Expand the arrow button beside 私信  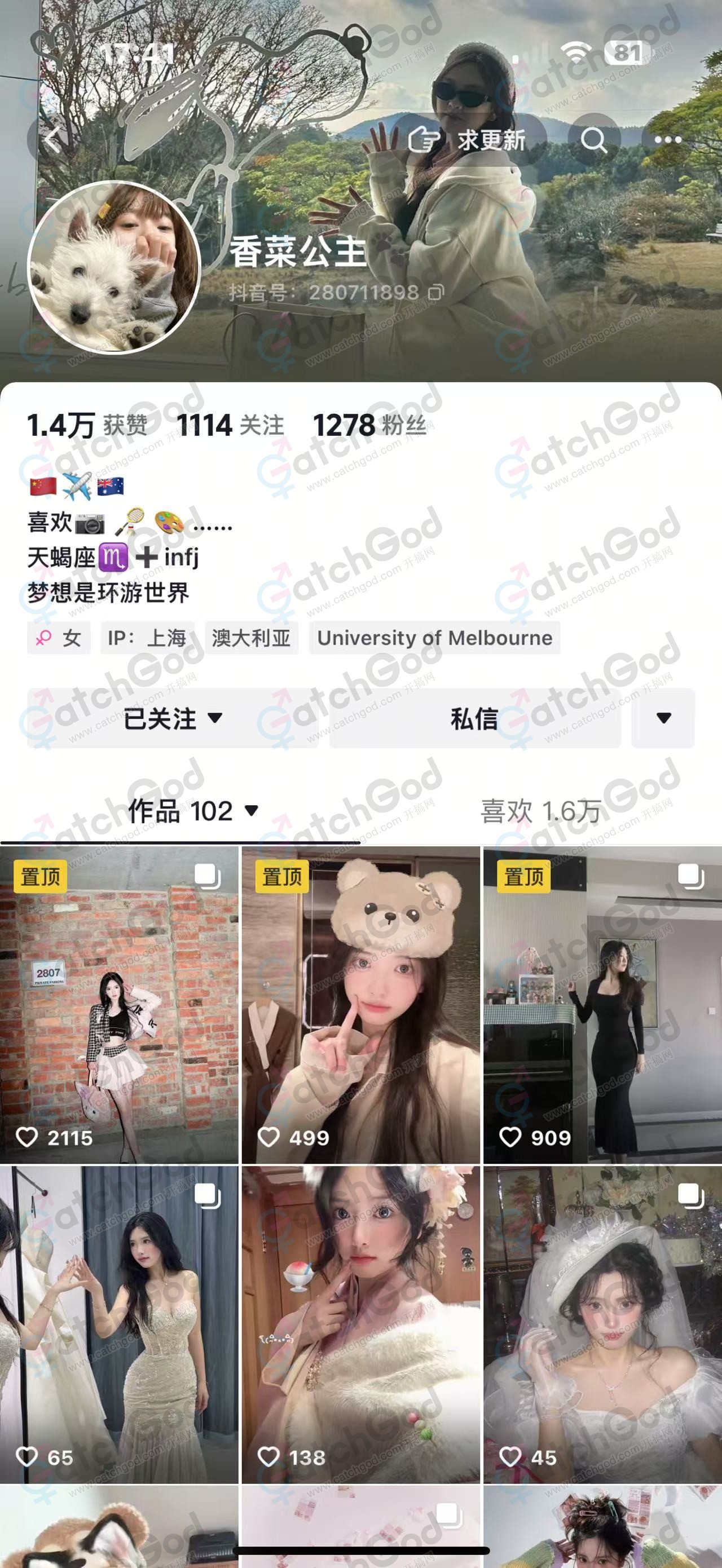(663, 718)
